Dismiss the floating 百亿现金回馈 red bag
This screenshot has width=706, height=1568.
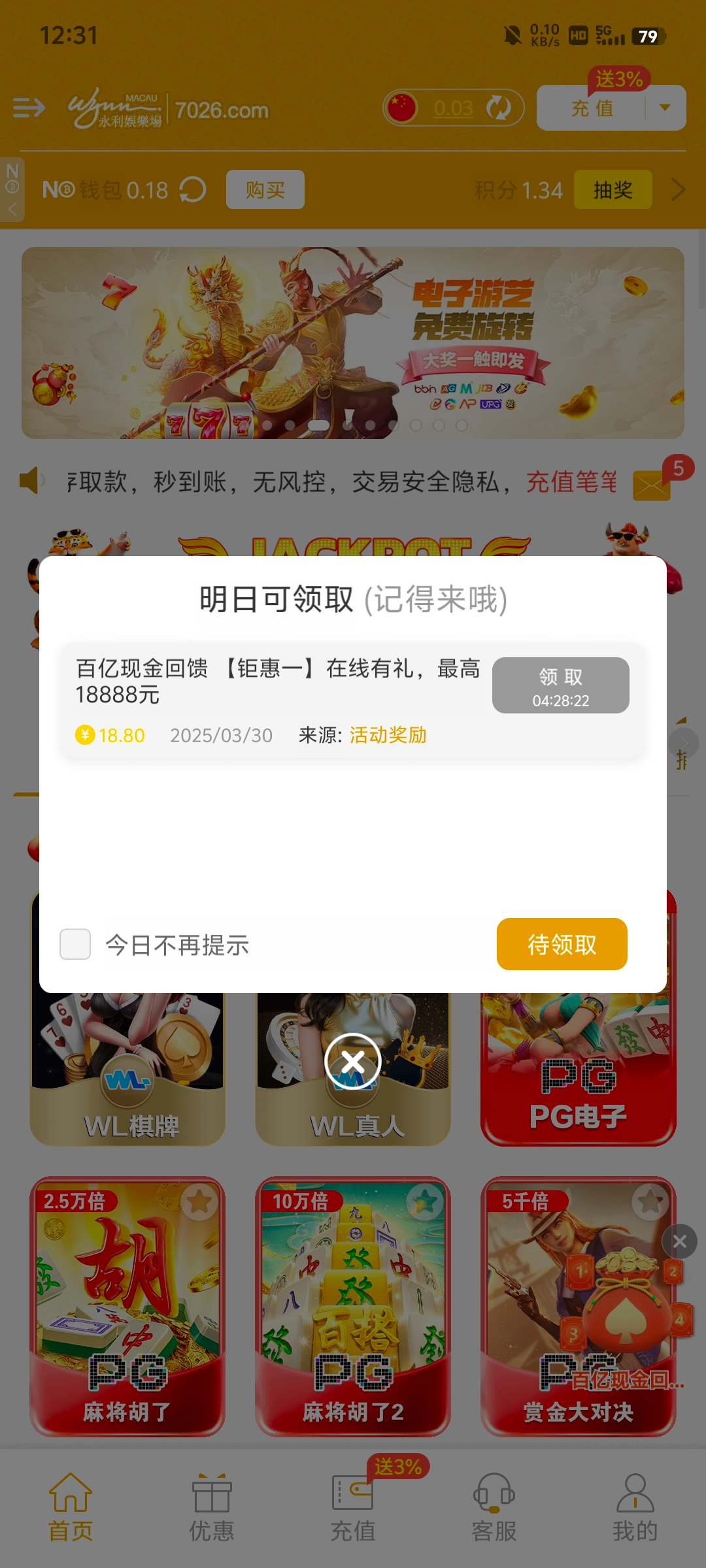coord(680,1241)
